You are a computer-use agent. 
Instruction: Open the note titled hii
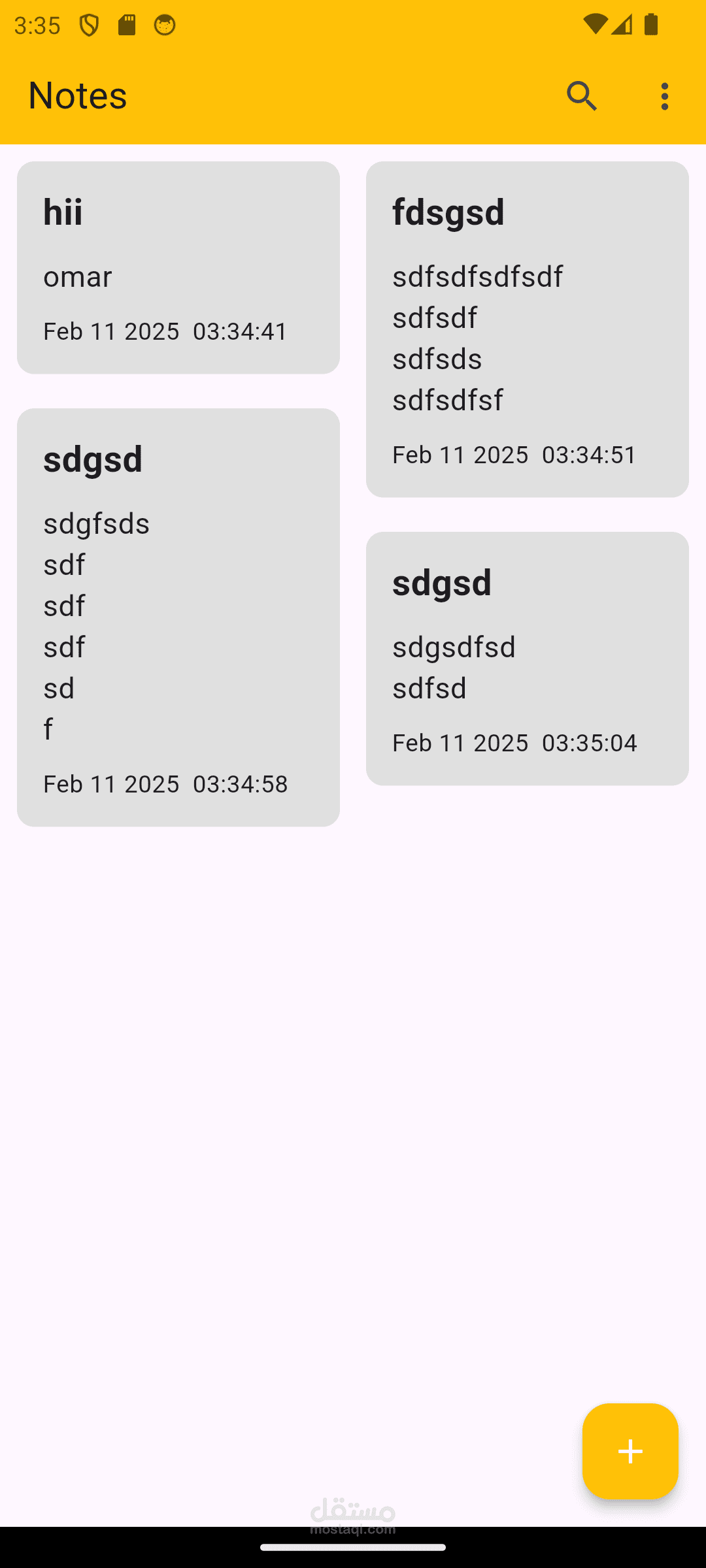(x=178, y=267)
